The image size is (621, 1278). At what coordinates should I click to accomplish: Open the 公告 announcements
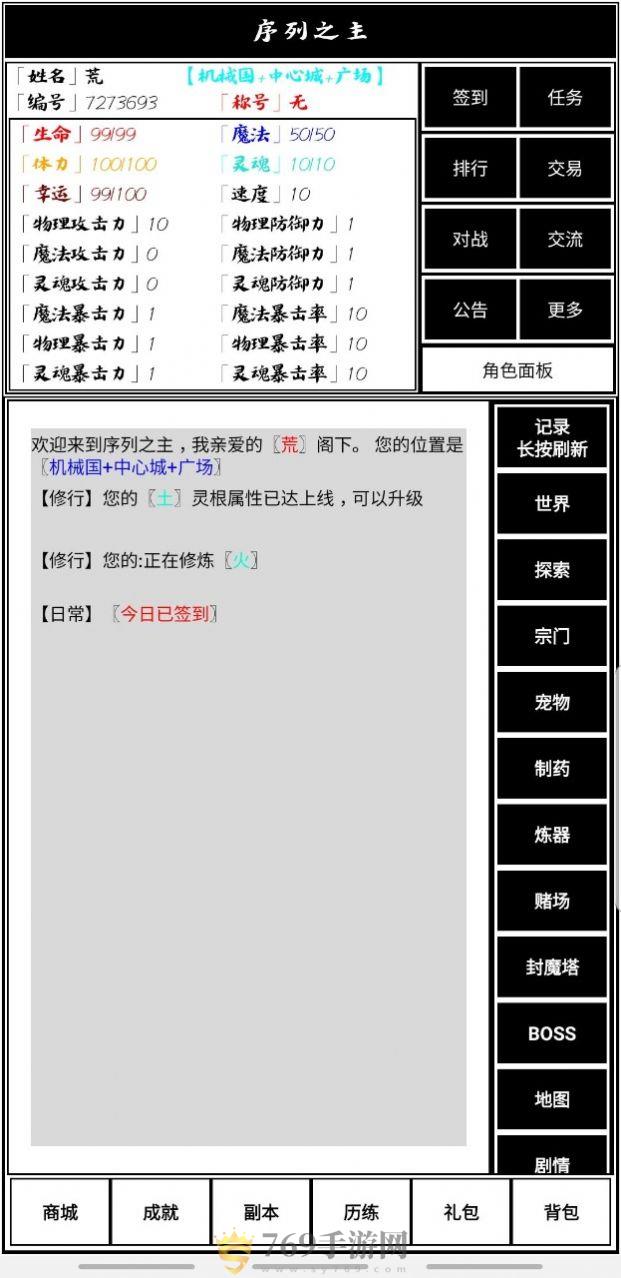pyautogui.click(x=469, y=310)
